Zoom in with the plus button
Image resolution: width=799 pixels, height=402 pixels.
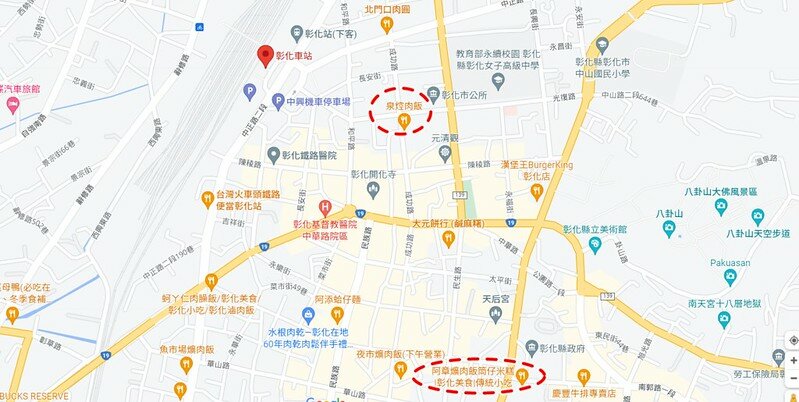click(793, 361)
